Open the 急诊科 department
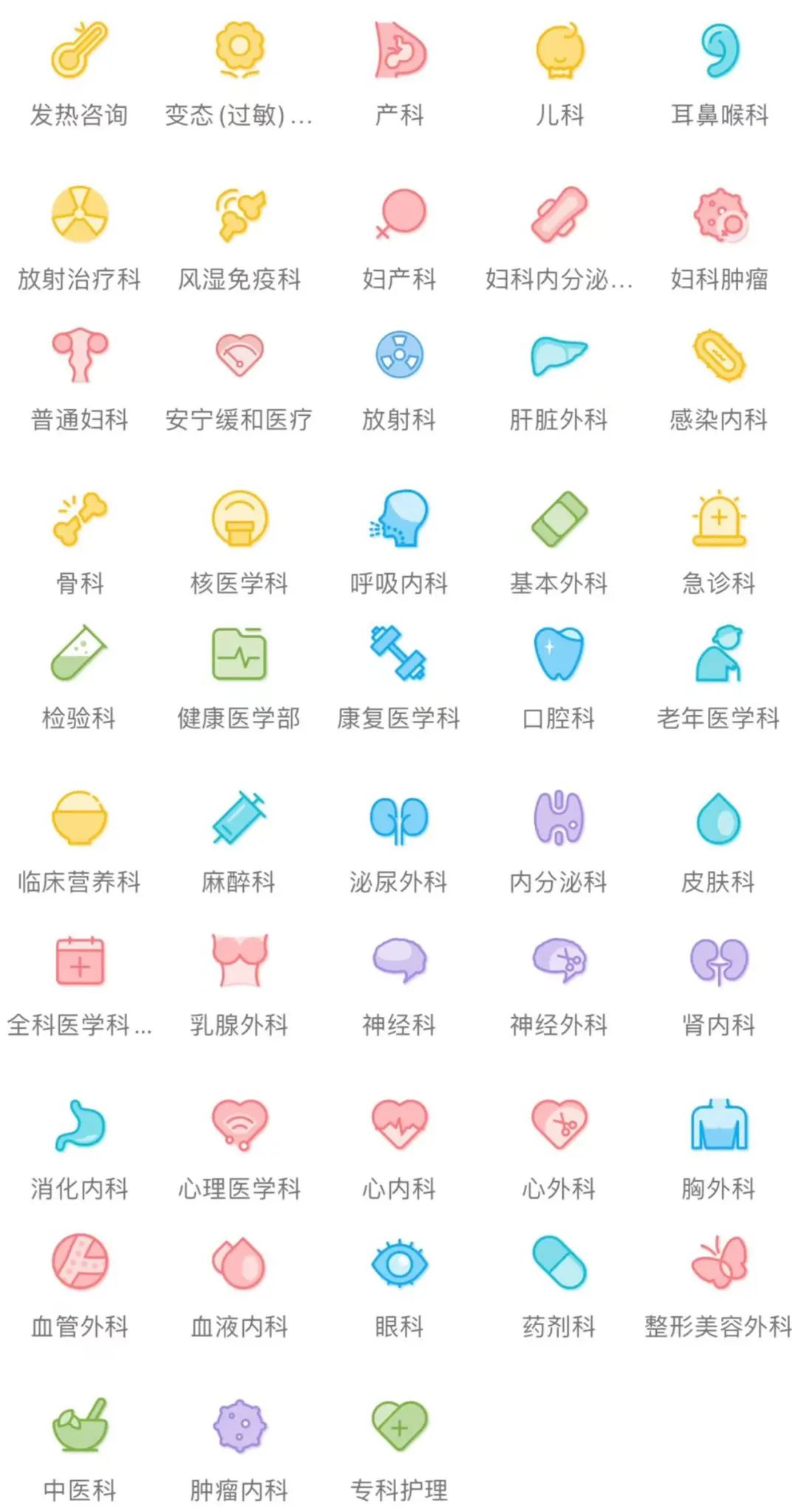 [x=719, y=544]
